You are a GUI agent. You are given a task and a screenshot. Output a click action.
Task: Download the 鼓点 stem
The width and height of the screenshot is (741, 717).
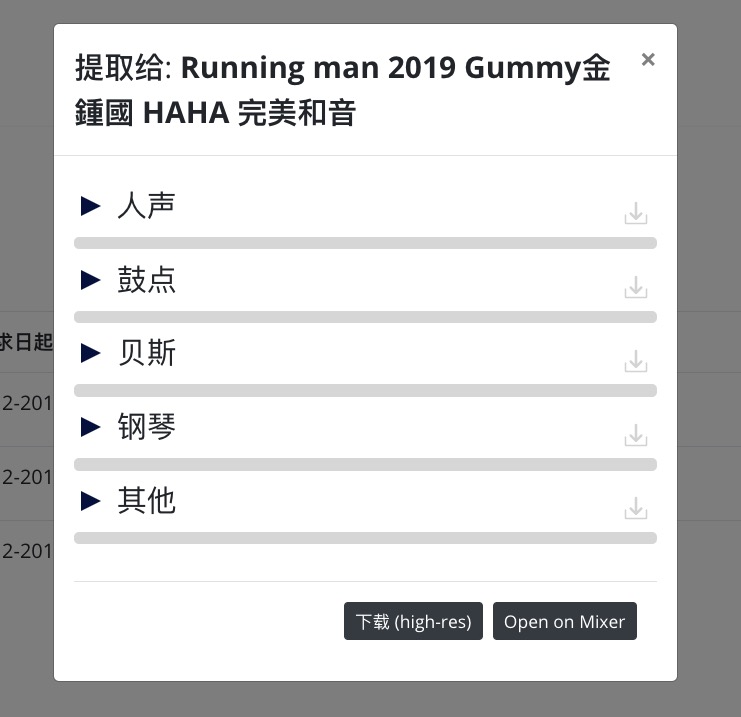[636, 288]
